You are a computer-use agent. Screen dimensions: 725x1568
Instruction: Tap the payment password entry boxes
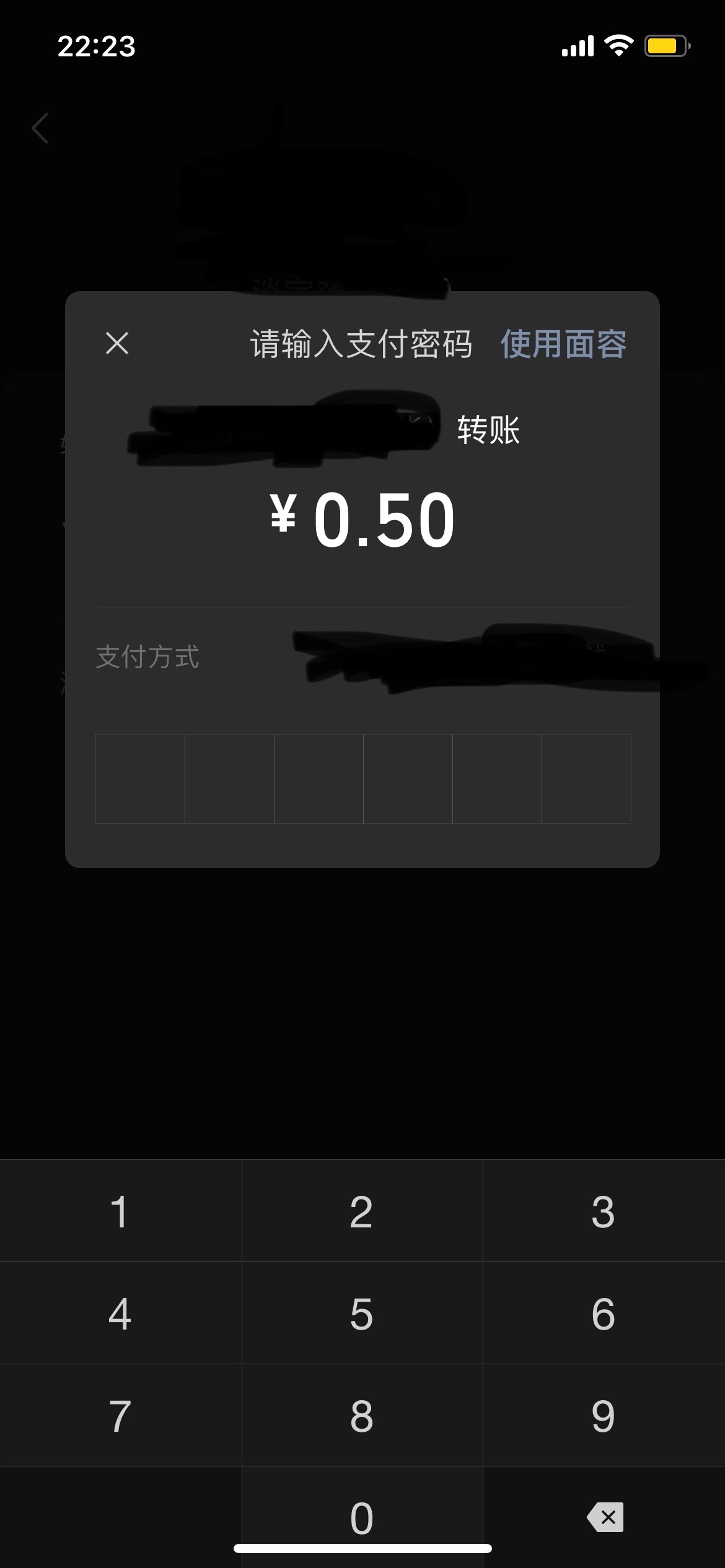click(363, 778)
